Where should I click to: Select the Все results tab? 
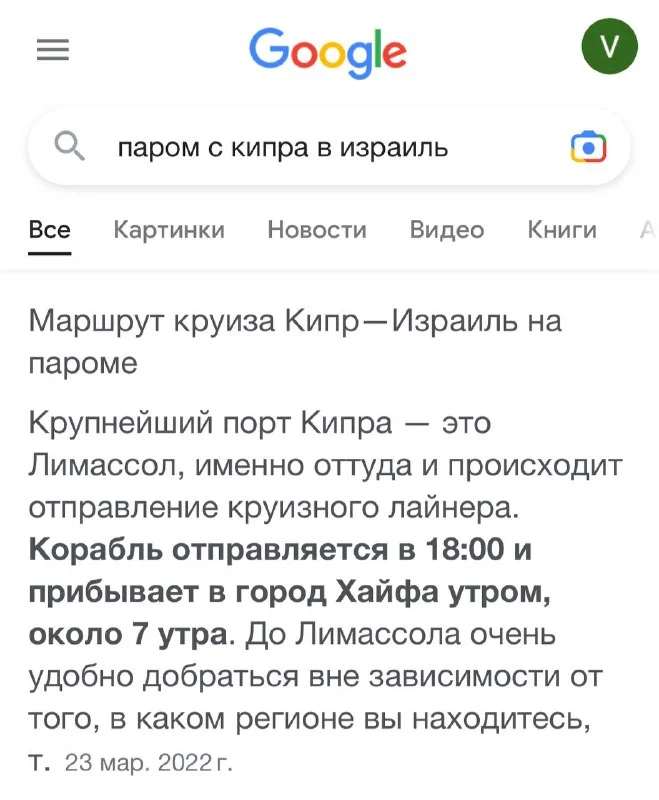(50, 230)
